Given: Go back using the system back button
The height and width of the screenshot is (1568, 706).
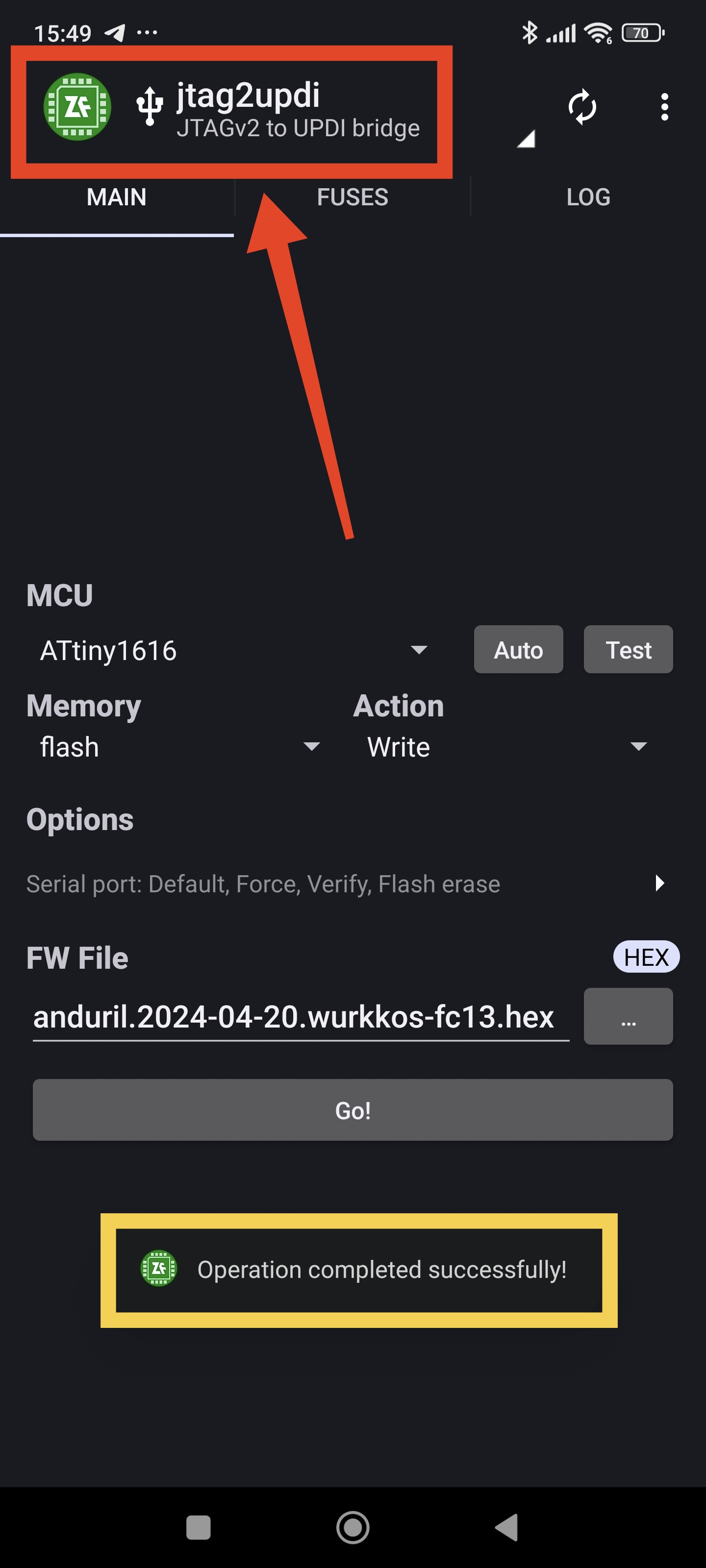Looking at the screenshot, I should 507,1527.
